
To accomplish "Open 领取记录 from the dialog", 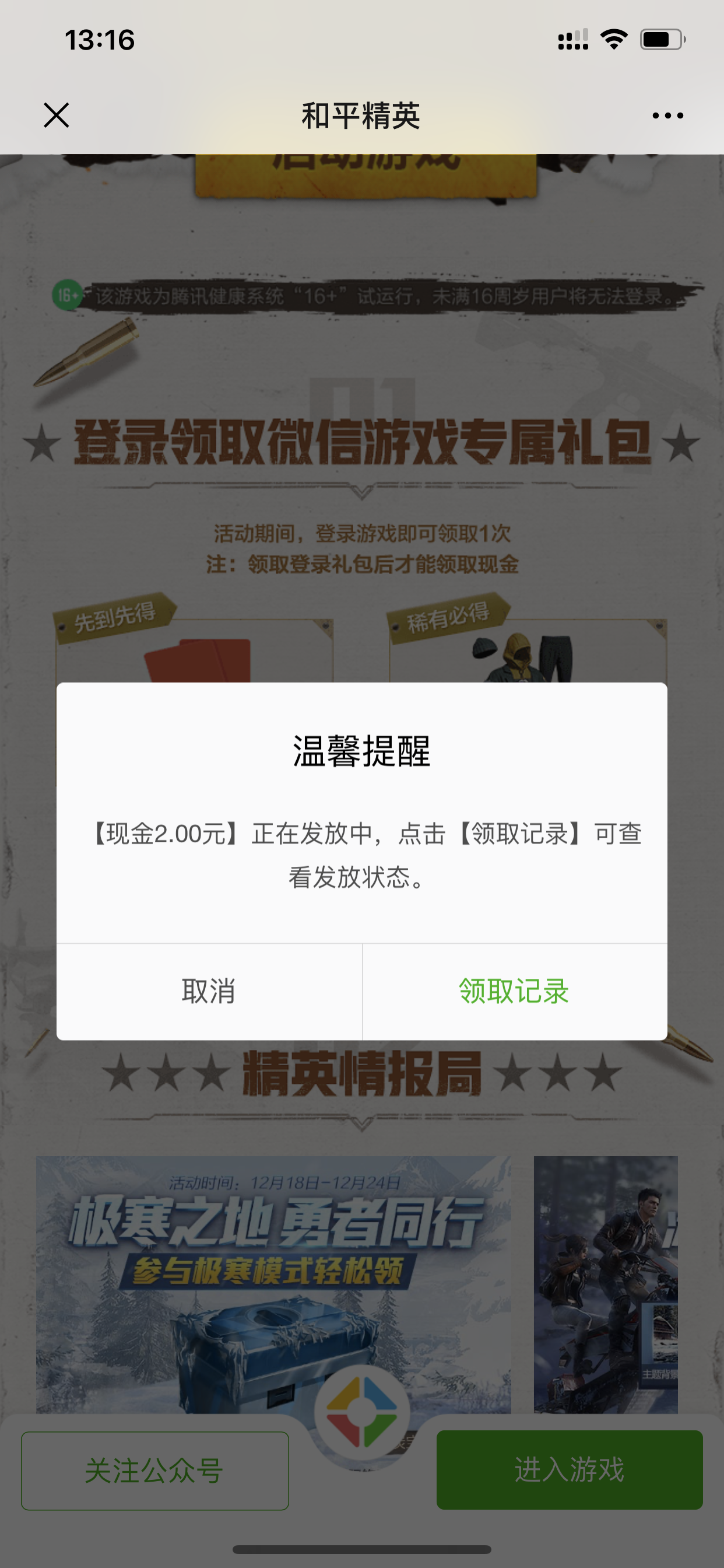I will pyautogui.click(x=515, y=992).
